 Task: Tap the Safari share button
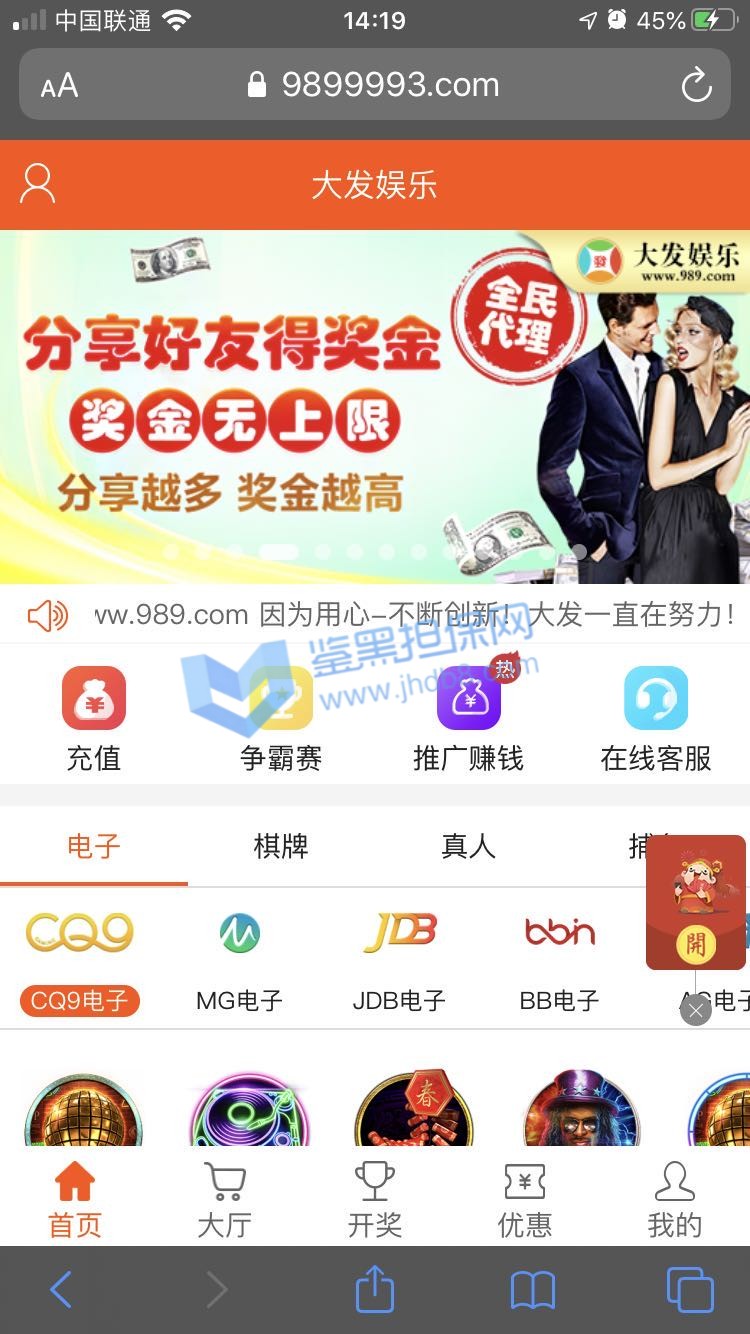click(375, 1290)
